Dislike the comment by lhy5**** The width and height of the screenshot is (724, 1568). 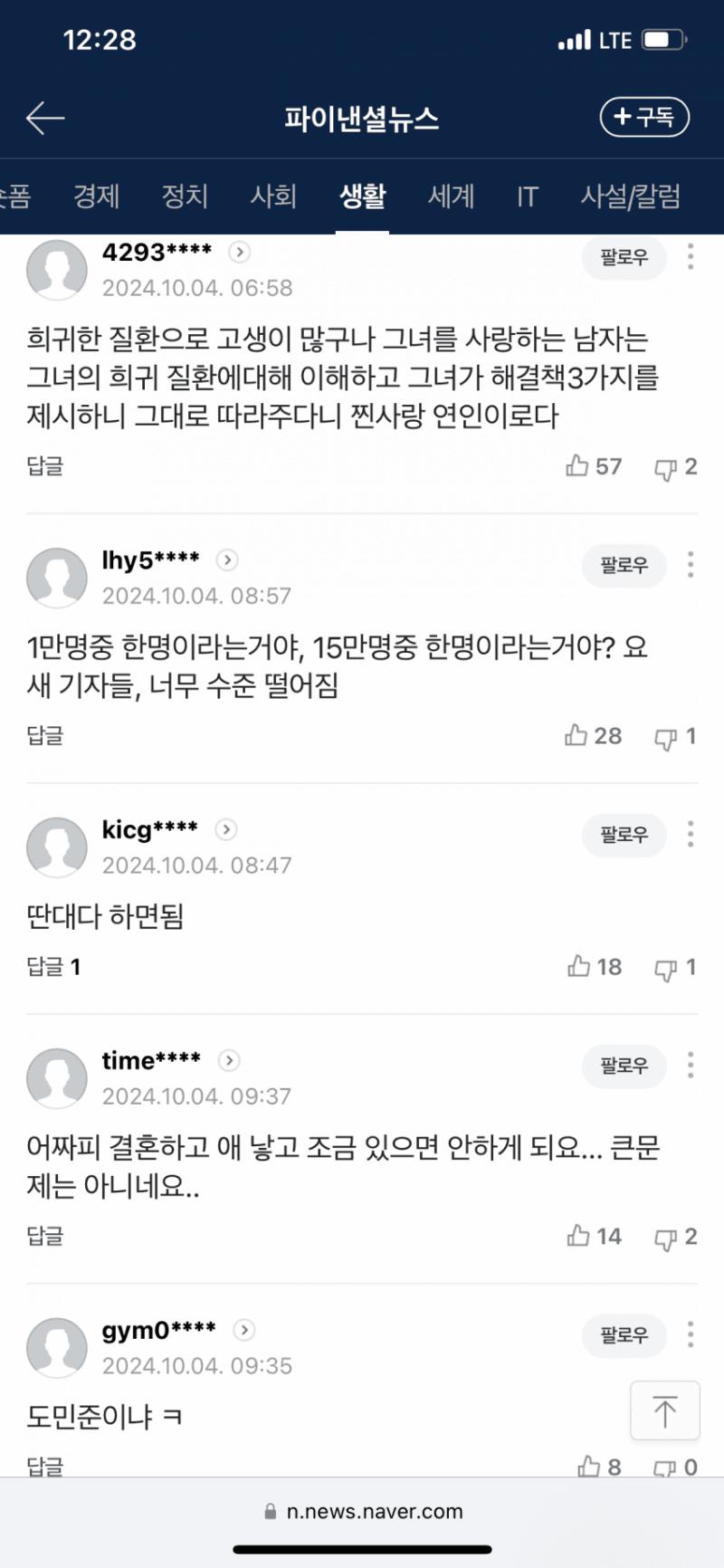coord(667,737)
